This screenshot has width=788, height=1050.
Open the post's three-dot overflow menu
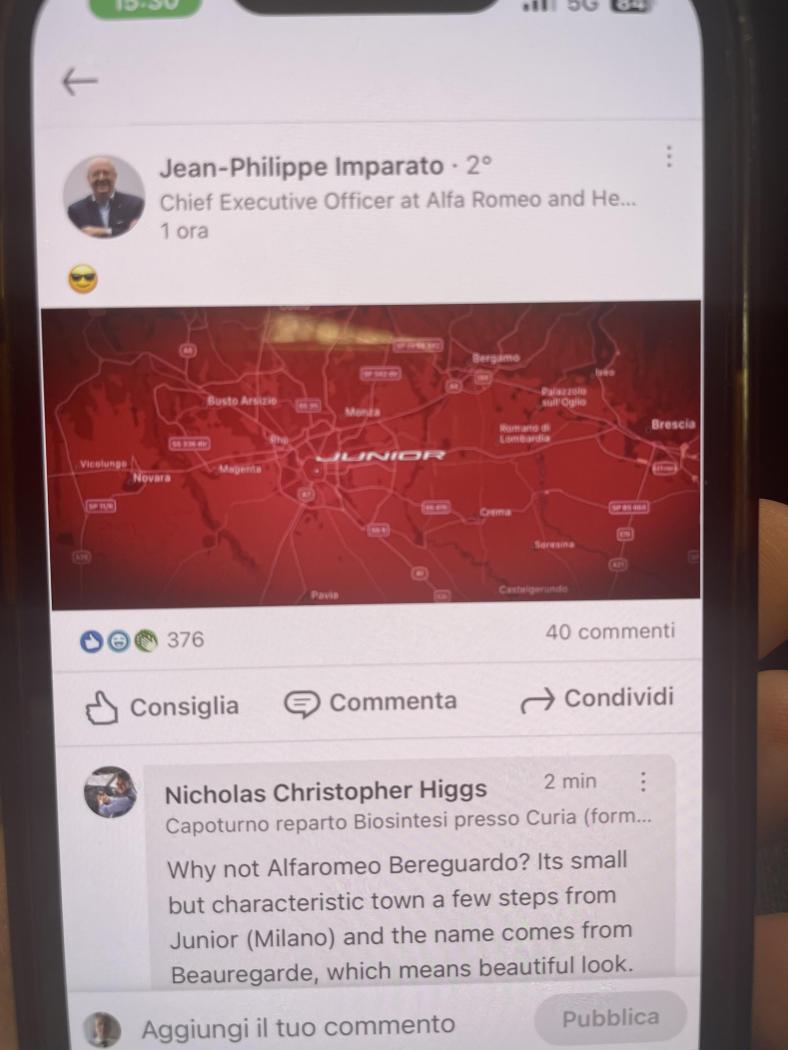[668, 157]
